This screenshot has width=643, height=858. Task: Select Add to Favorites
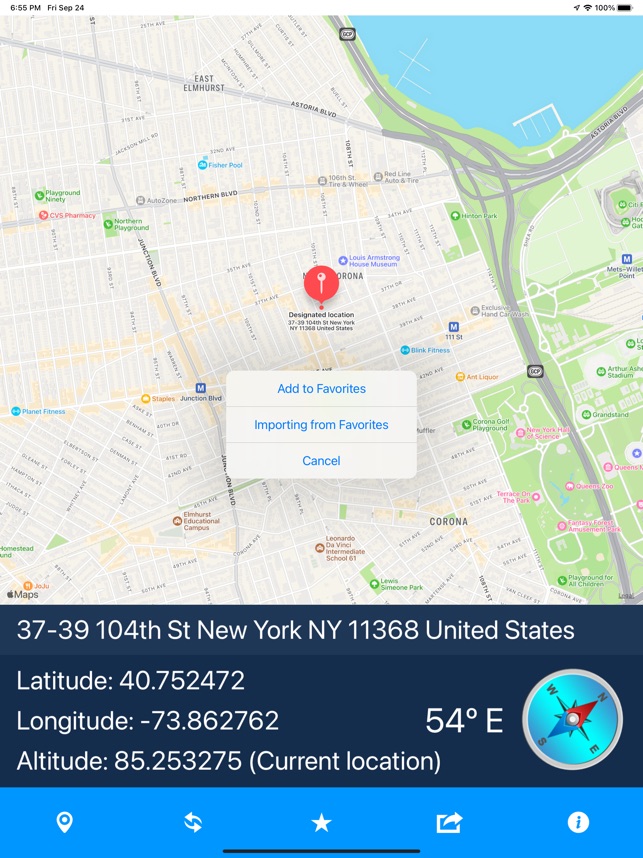[321, 389]
